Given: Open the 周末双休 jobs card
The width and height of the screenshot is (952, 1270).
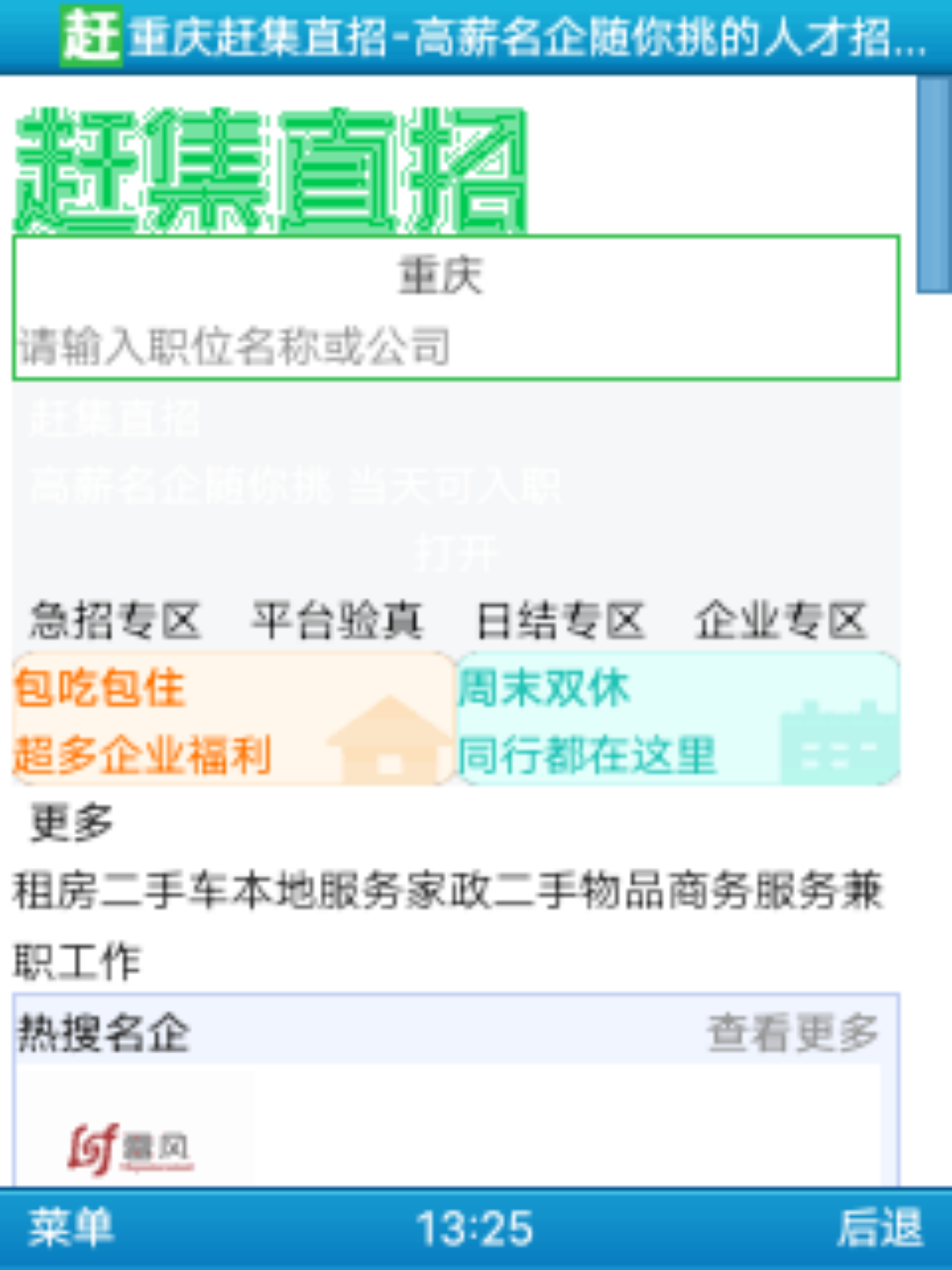Looking at the screenshot, I should point(677,720).
